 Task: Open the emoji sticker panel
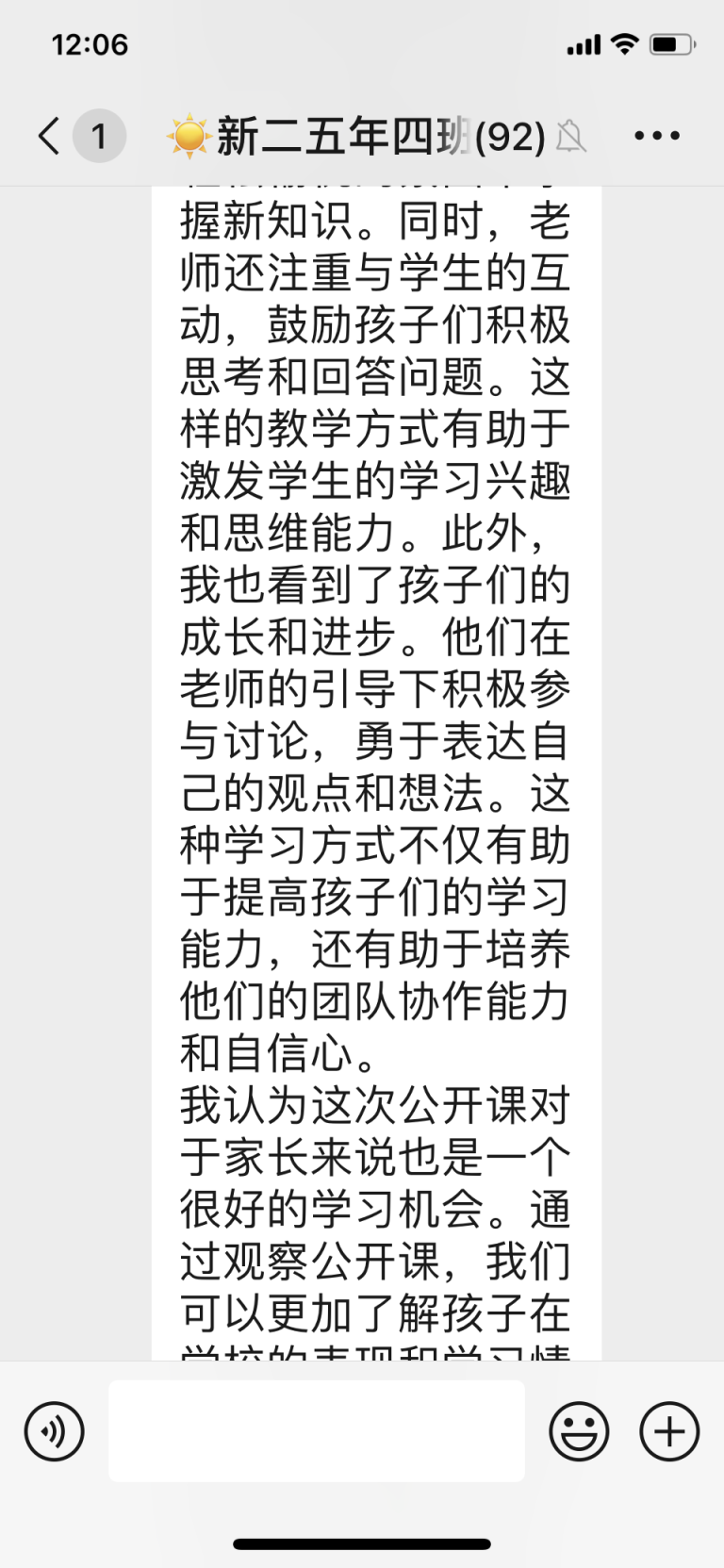579,1431
